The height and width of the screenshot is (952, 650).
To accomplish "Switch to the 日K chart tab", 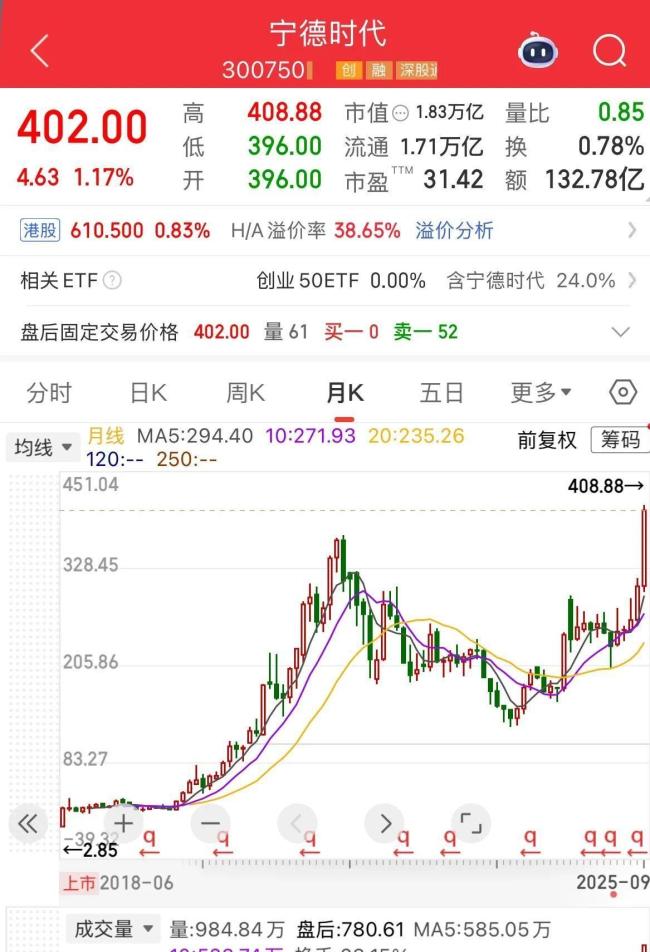I will [148, 393].
